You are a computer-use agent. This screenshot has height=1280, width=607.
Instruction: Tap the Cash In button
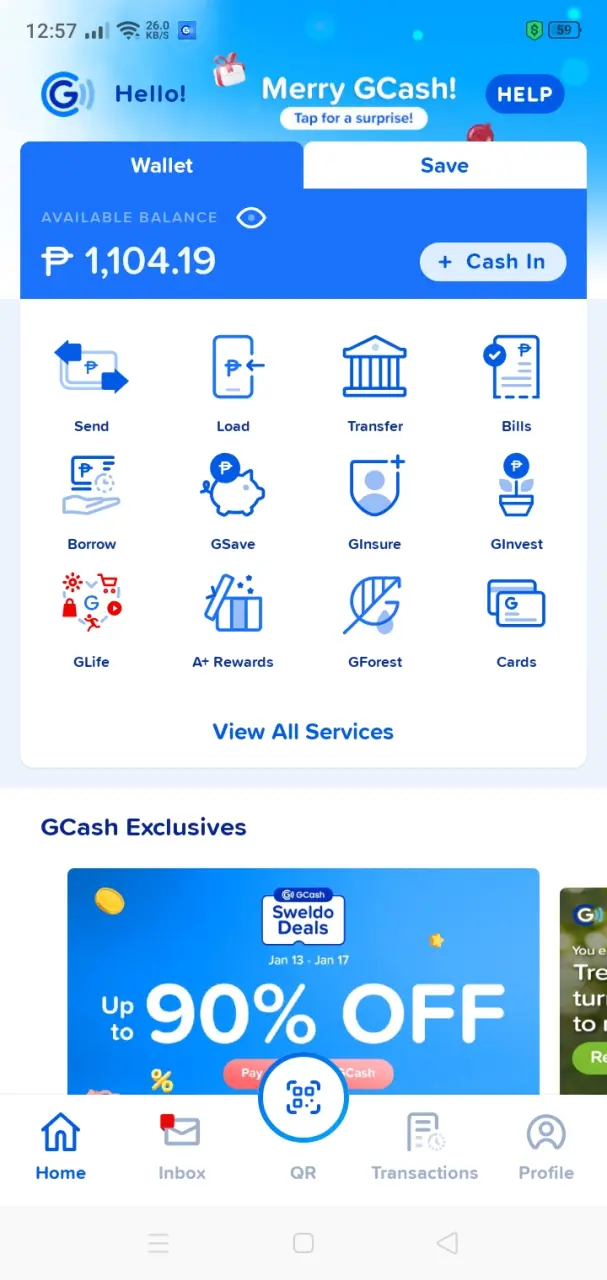click(x=493, y=262)
